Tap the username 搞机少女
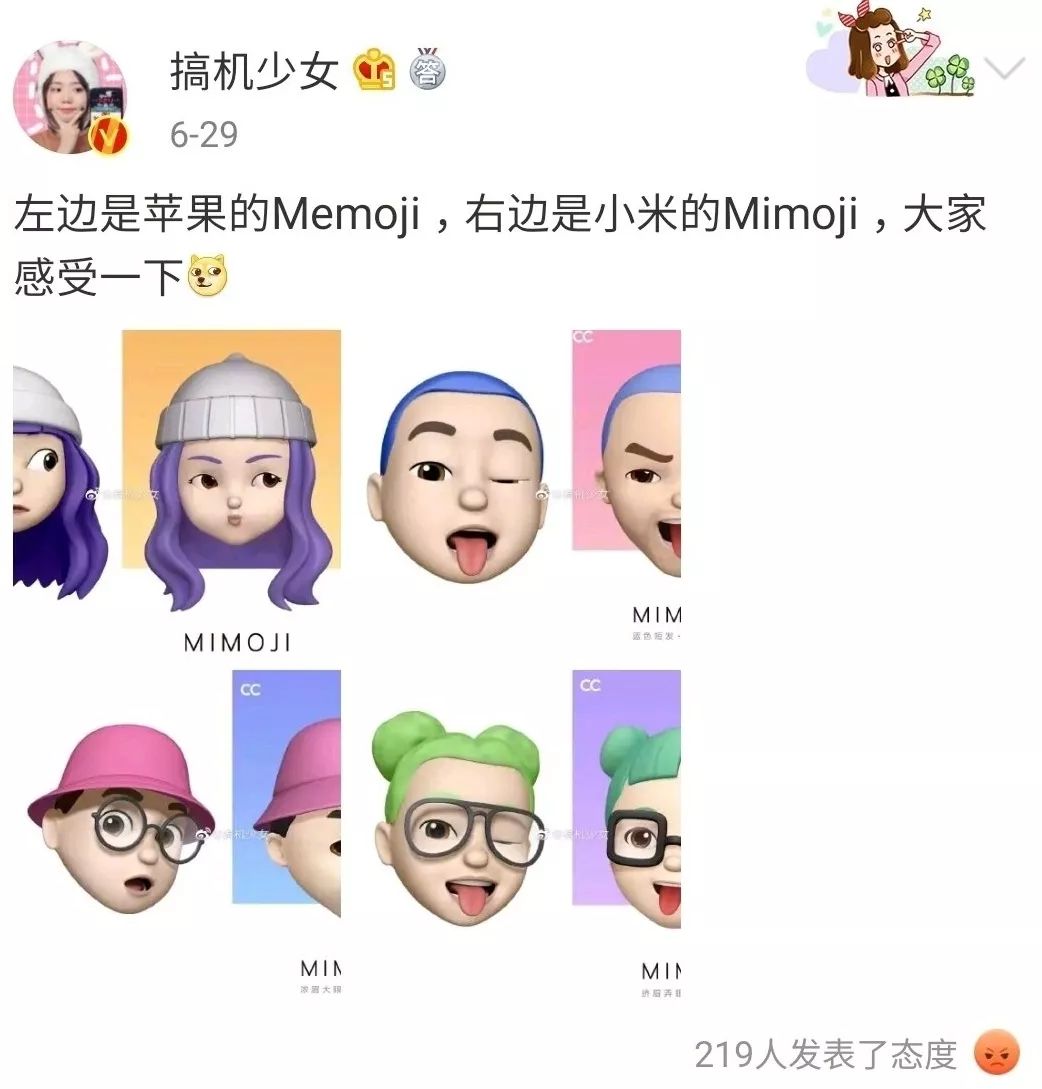1042x1089 pixels. (255, 72)
